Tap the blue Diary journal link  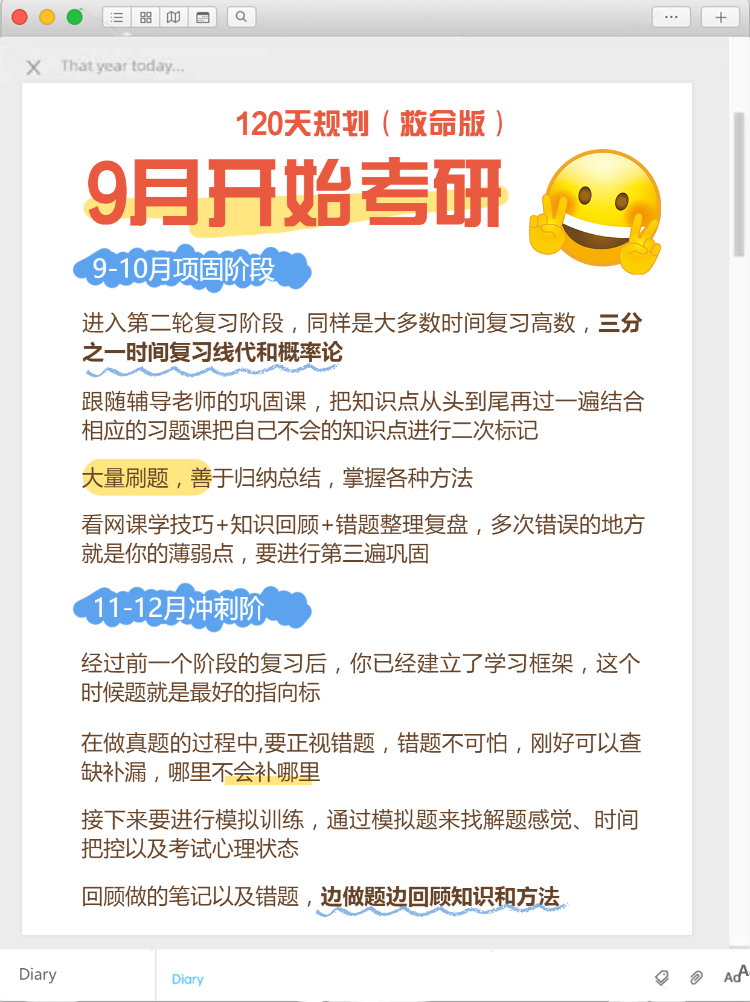[x=188, y=979]
